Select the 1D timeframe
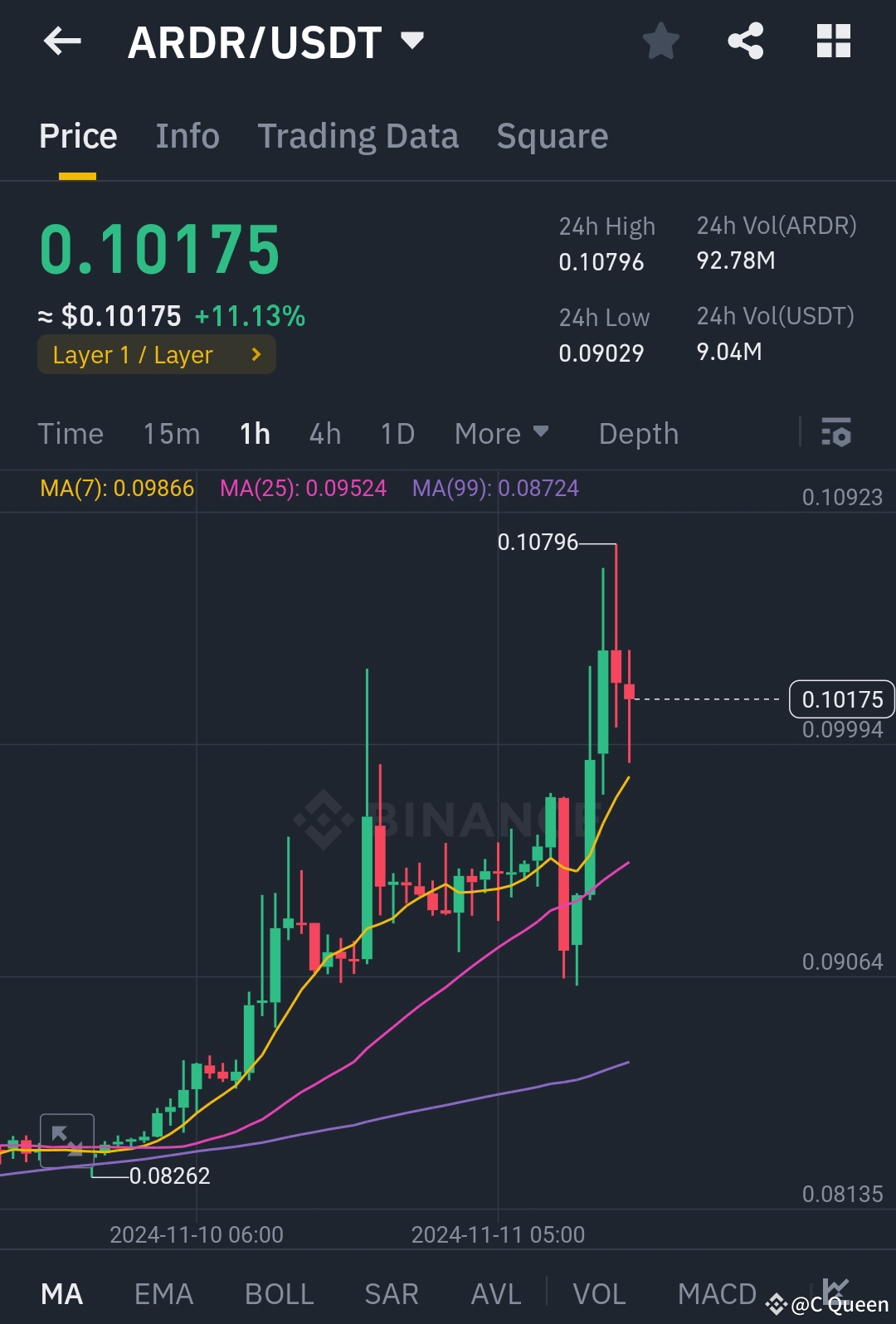The height and width of the screenshot is (1324, 896). (396, 433)
